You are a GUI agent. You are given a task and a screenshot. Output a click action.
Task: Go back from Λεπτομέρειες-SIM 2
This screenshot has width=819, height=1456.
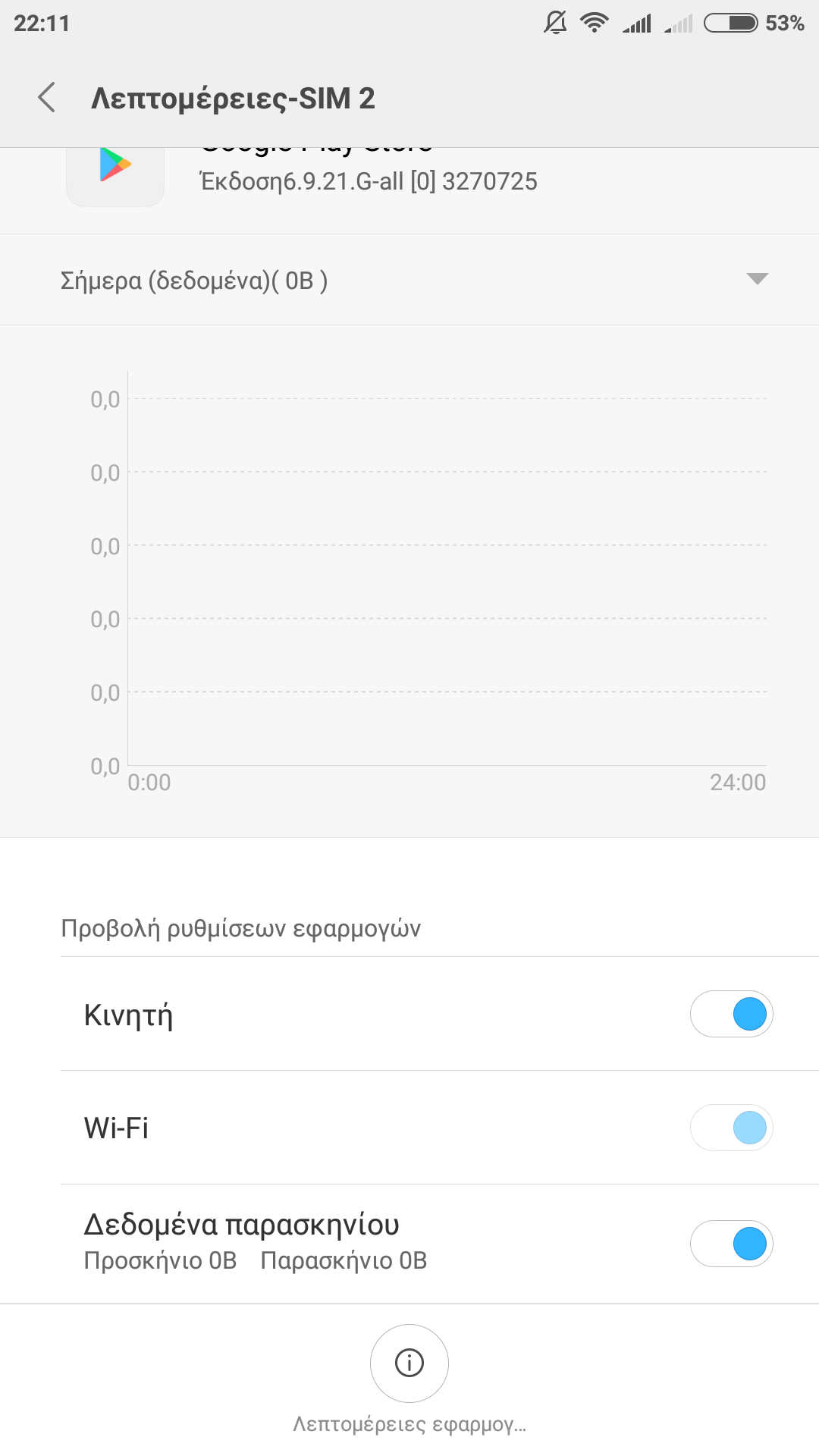pos(47,98)
